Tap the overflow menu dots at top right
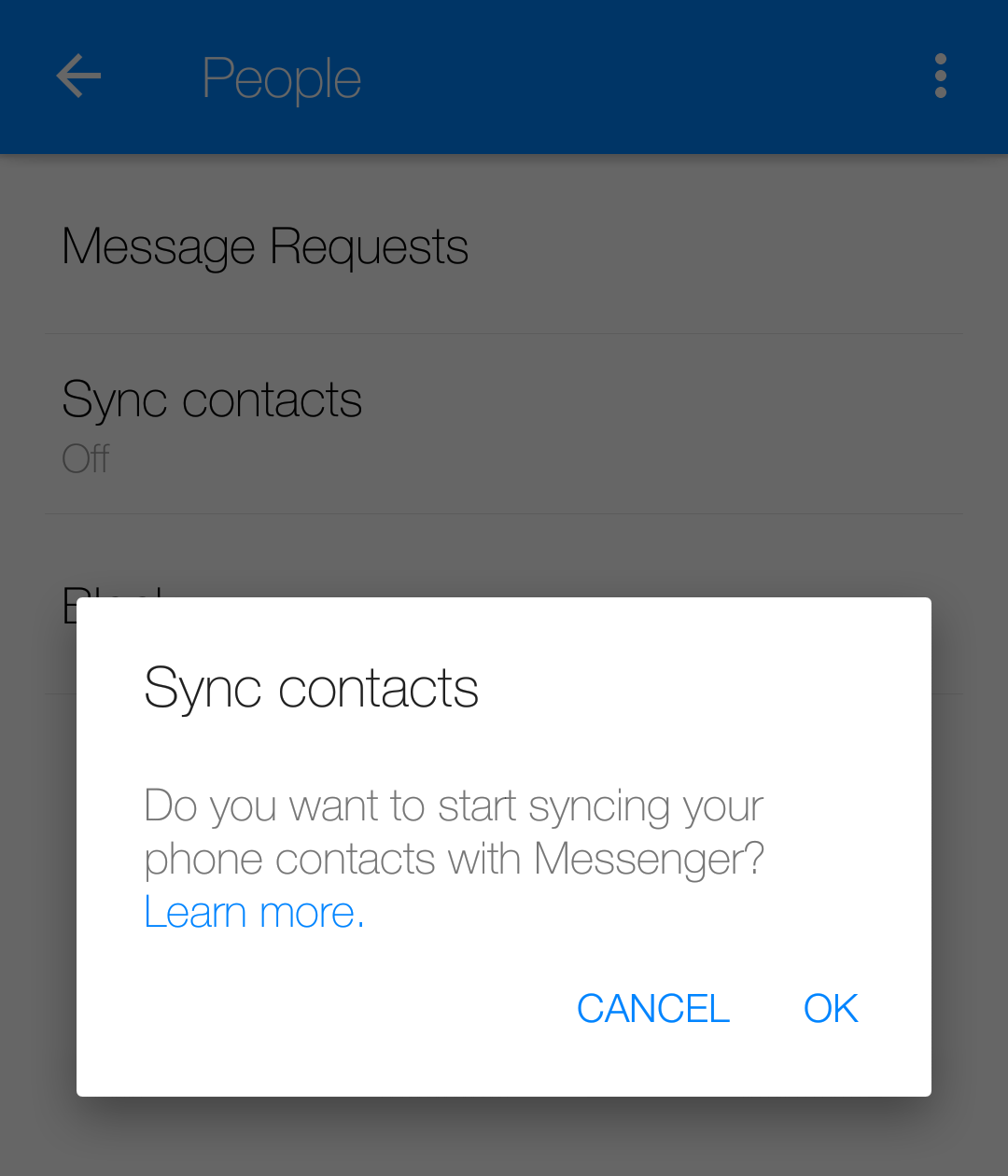The height and width of the screenshot is (1176, 1008). pos(940,76)
